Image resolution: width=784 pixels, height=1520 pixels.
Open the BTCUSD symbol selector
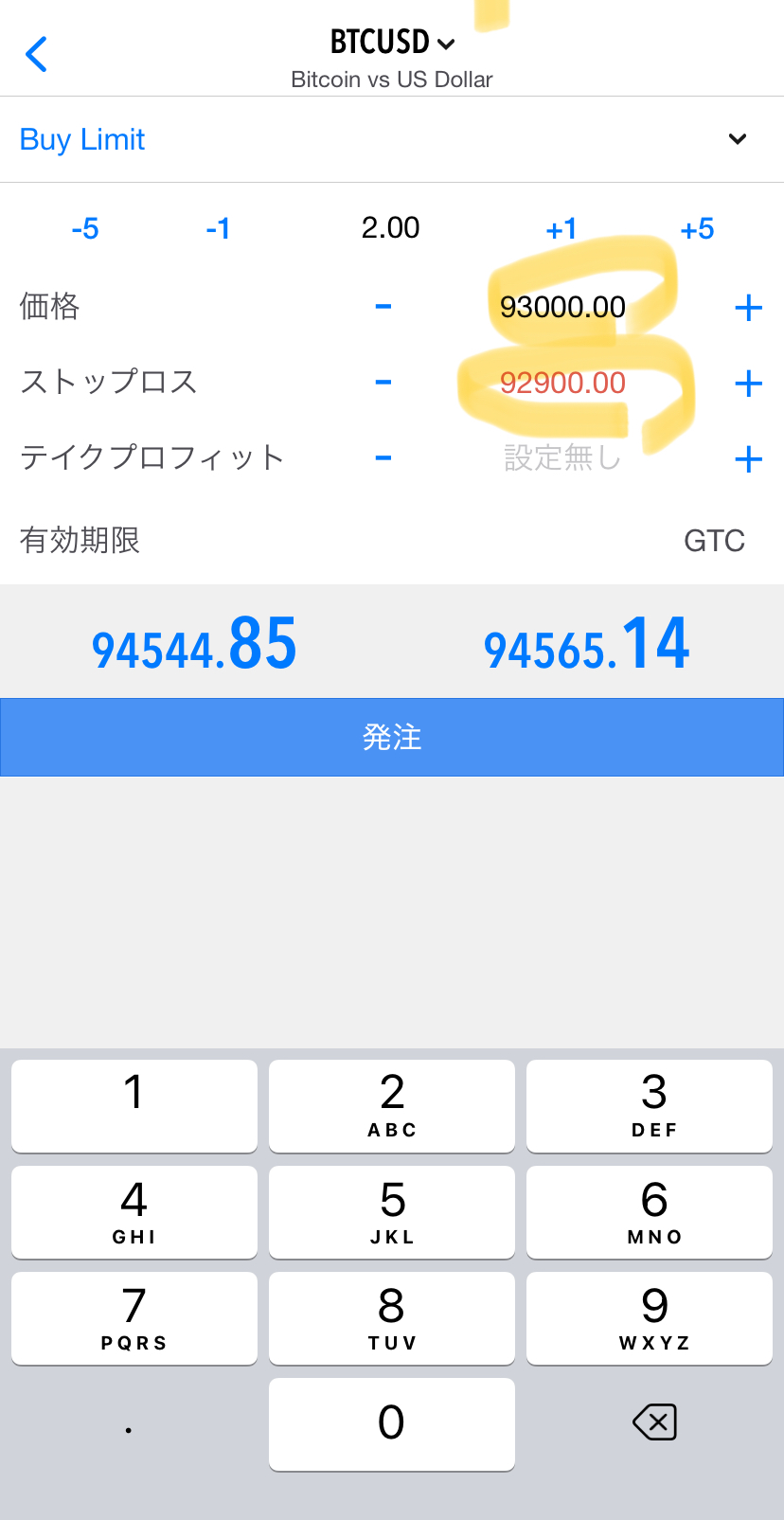[392, 43]
